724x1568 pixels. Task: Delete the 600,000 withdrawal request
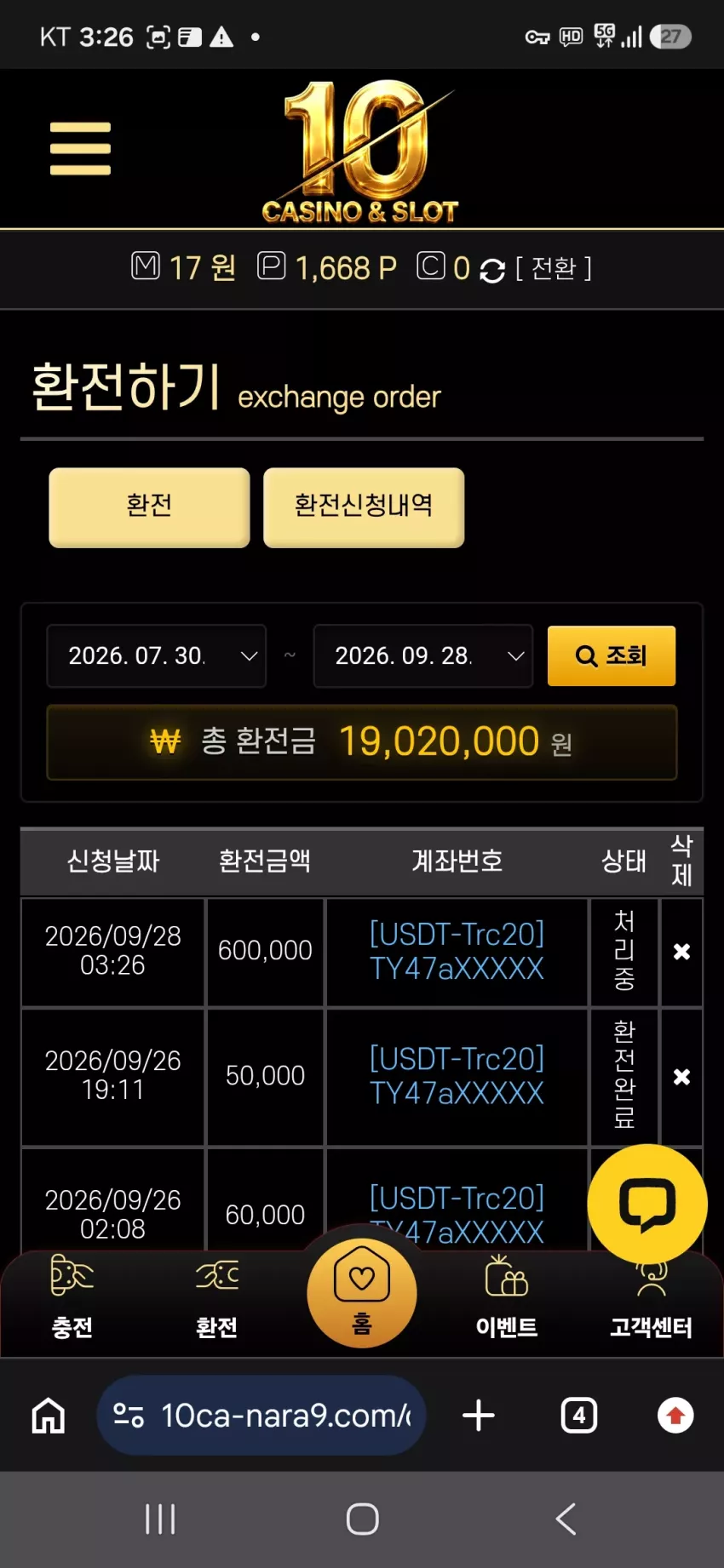click(681, 952)
